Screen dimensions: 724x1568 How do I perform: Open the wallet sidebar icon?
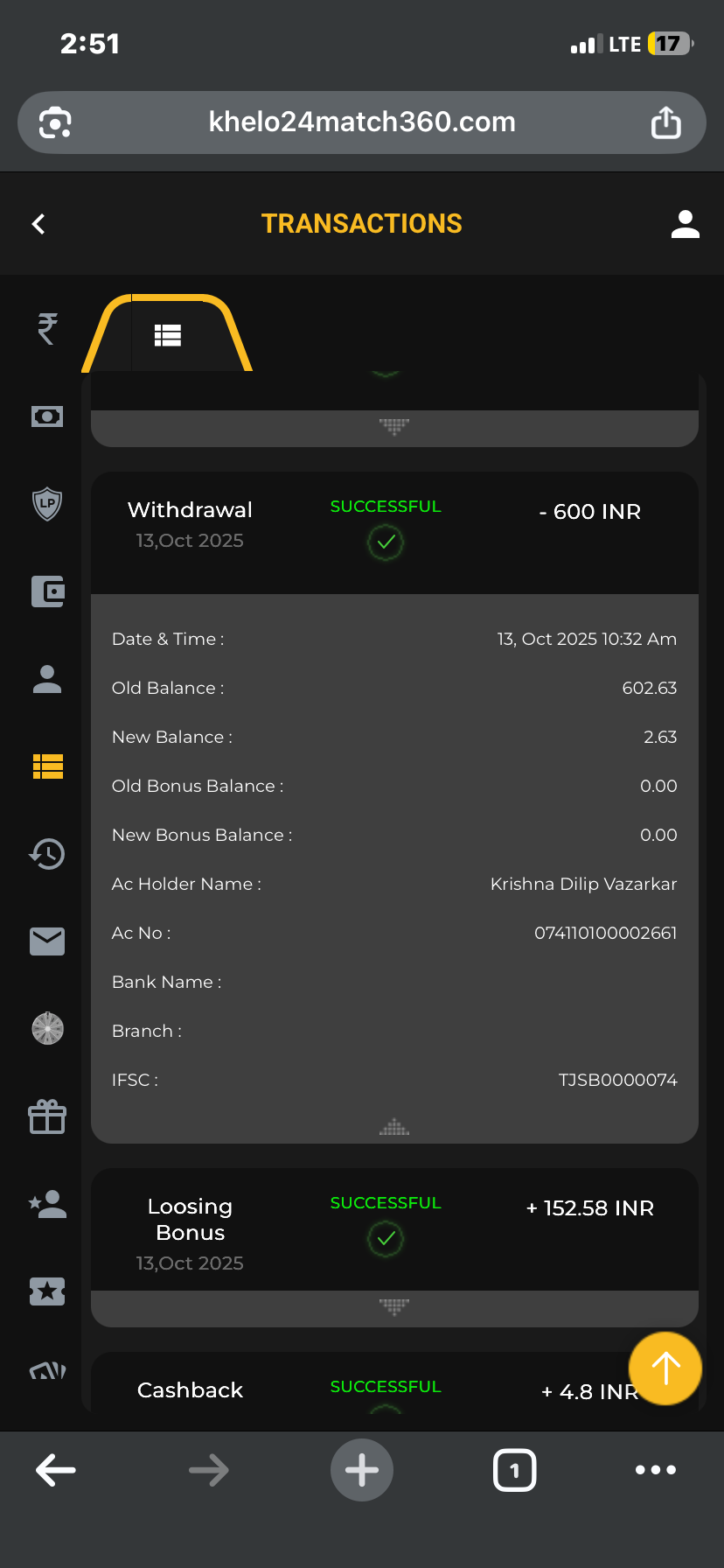[47, 591]
